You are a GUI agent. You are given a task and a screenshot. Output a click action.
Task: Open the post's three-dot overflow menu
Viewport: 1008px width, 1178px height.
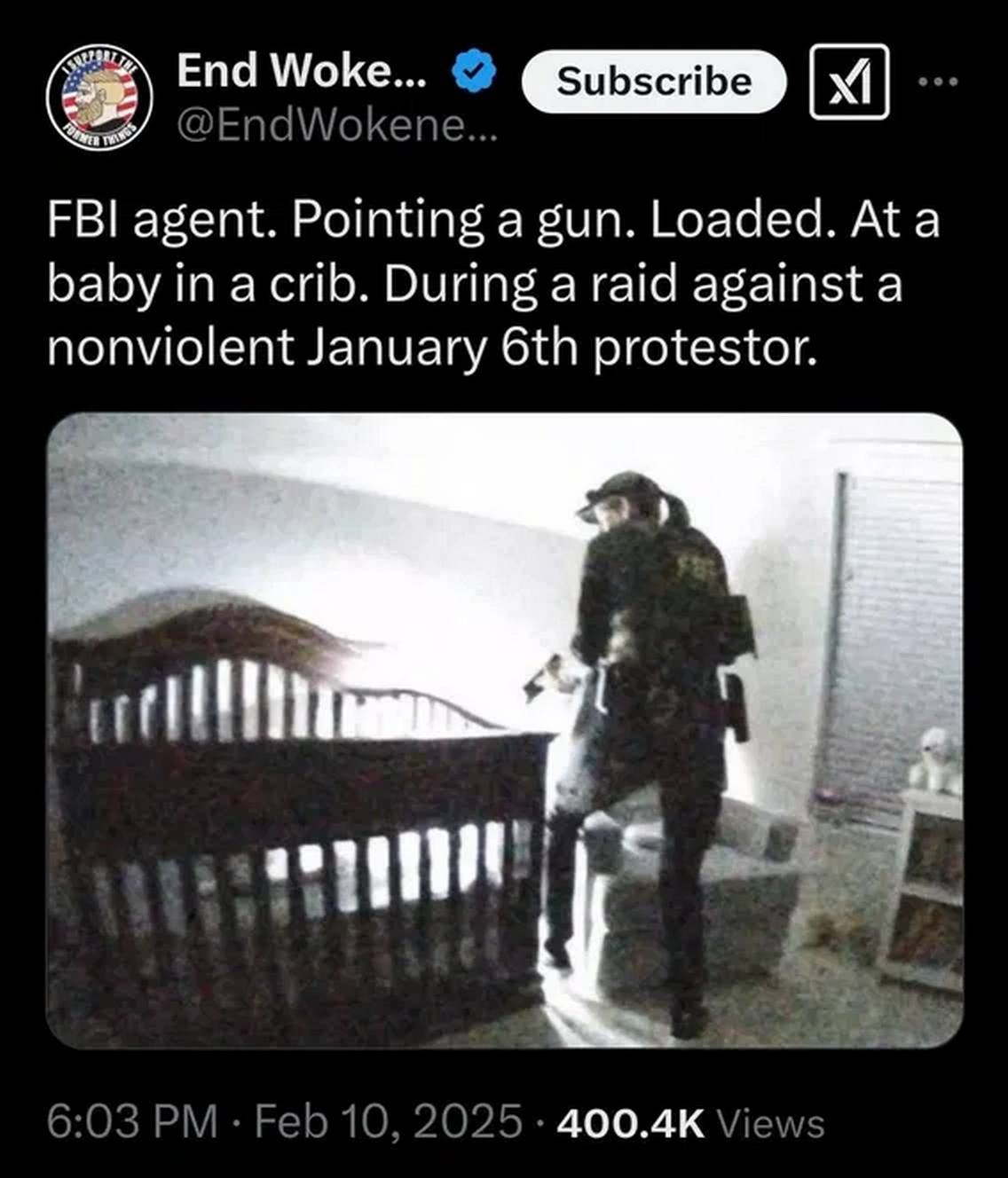938,82
